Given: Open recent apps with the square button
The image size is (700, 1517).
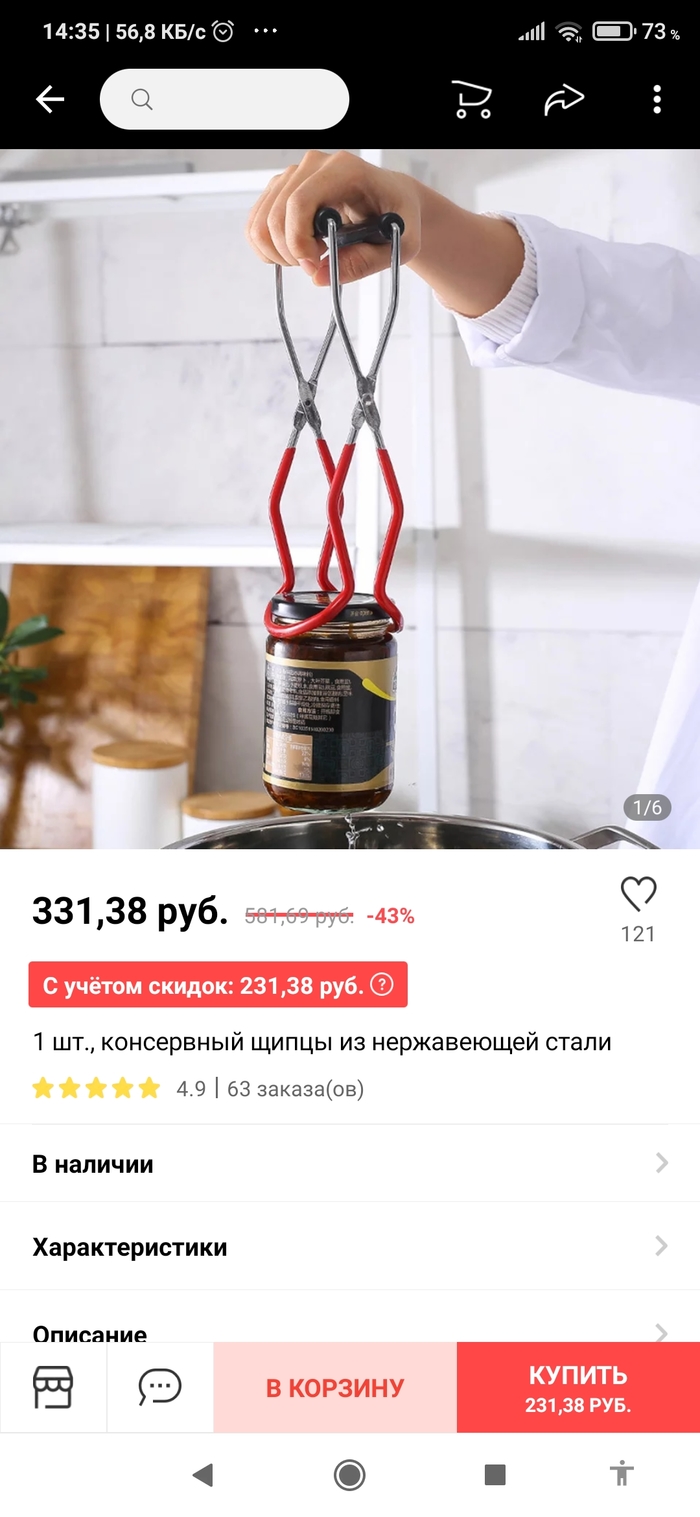Looking at the screenshot, I should (x=494, y=1474).
